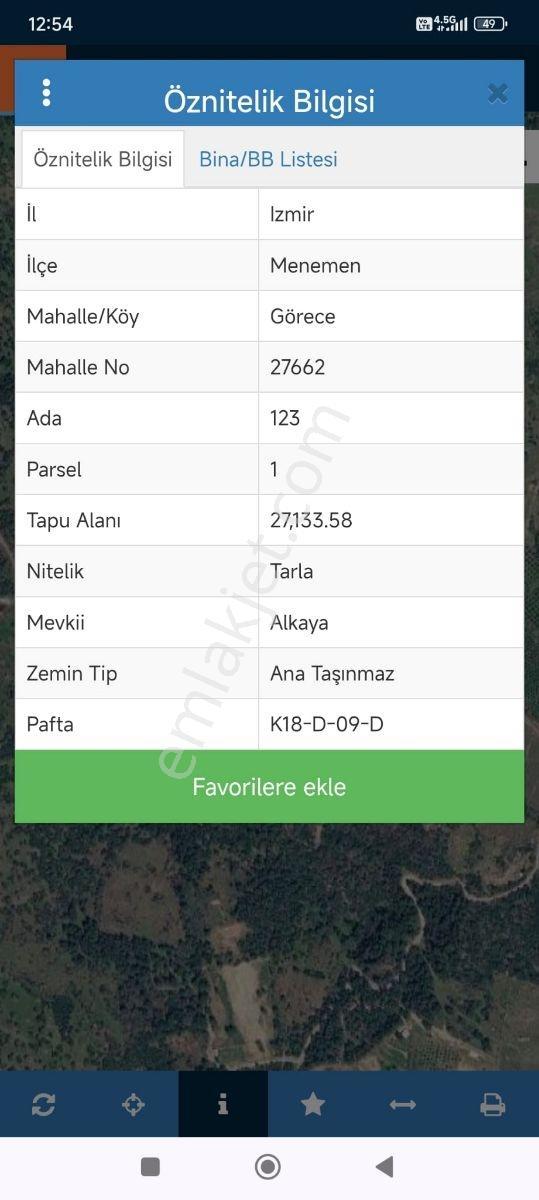Close the Öznitelik Bilgisi dialog
The image size is (539, 1200).
tap(497, 94)
